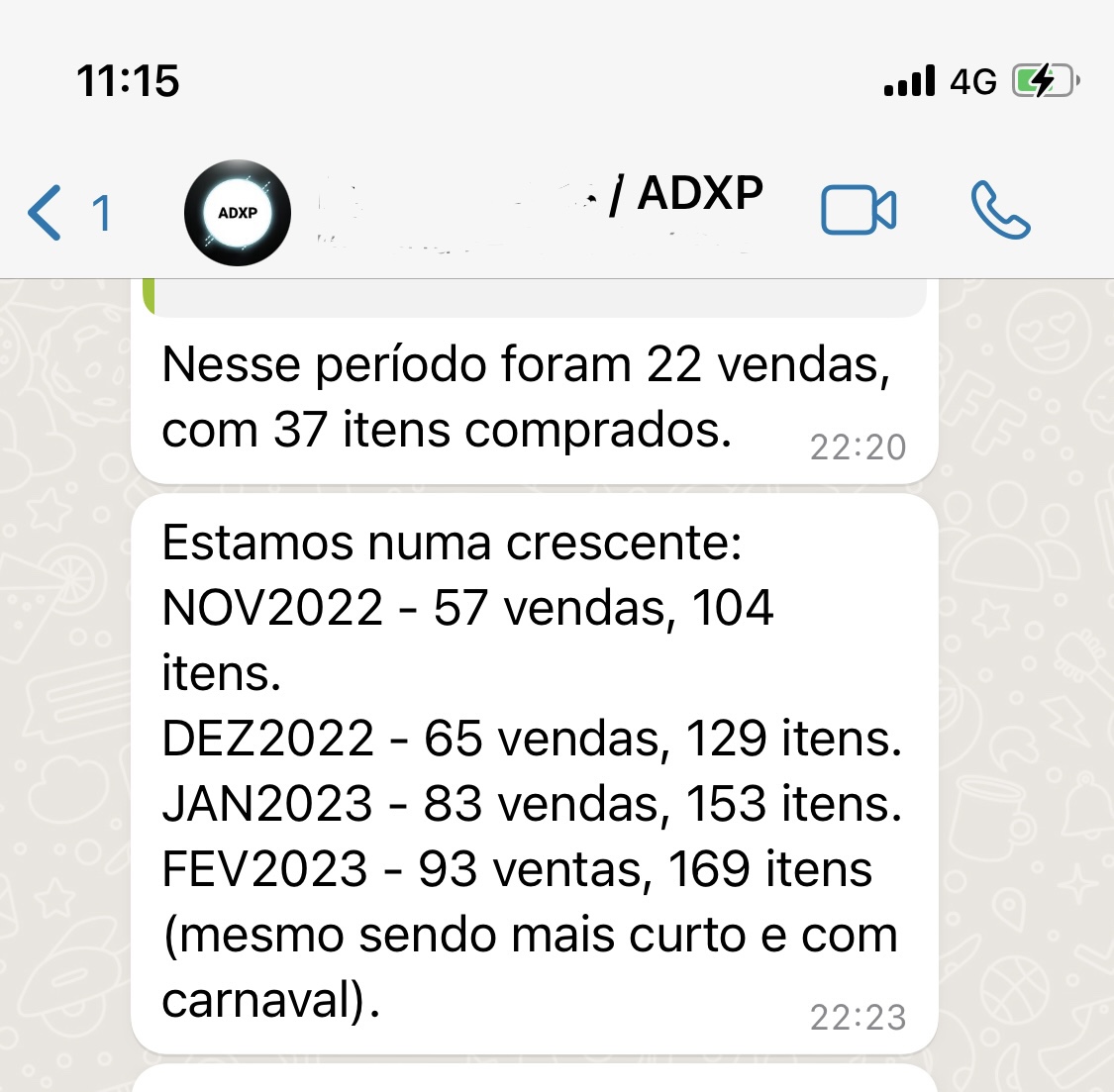Screen dimensions: 1114x1092
Task: Start a video call with ADXP
Action: coord(858,211)
